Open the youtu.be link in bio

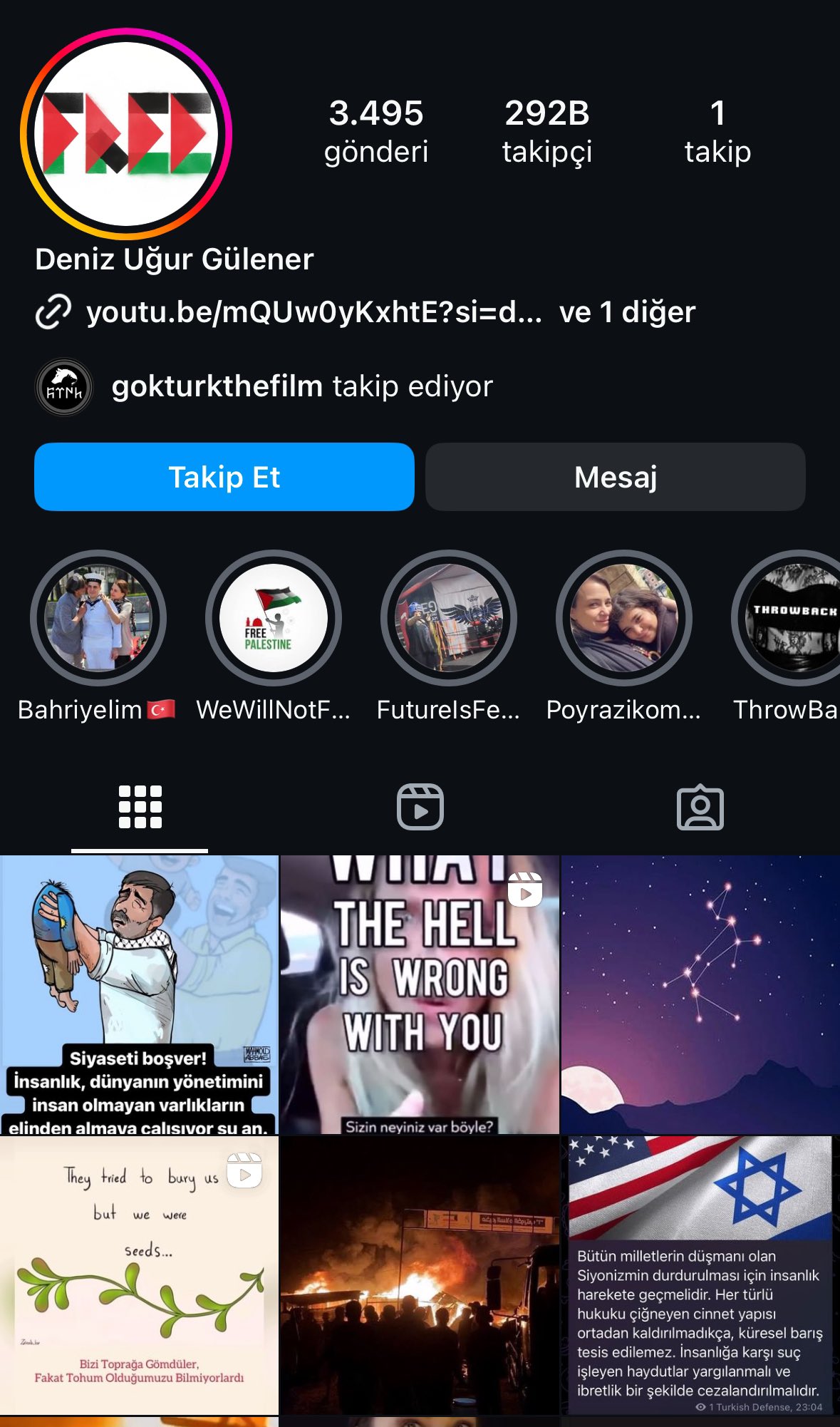pyautogui.click(x=313, y=312)
